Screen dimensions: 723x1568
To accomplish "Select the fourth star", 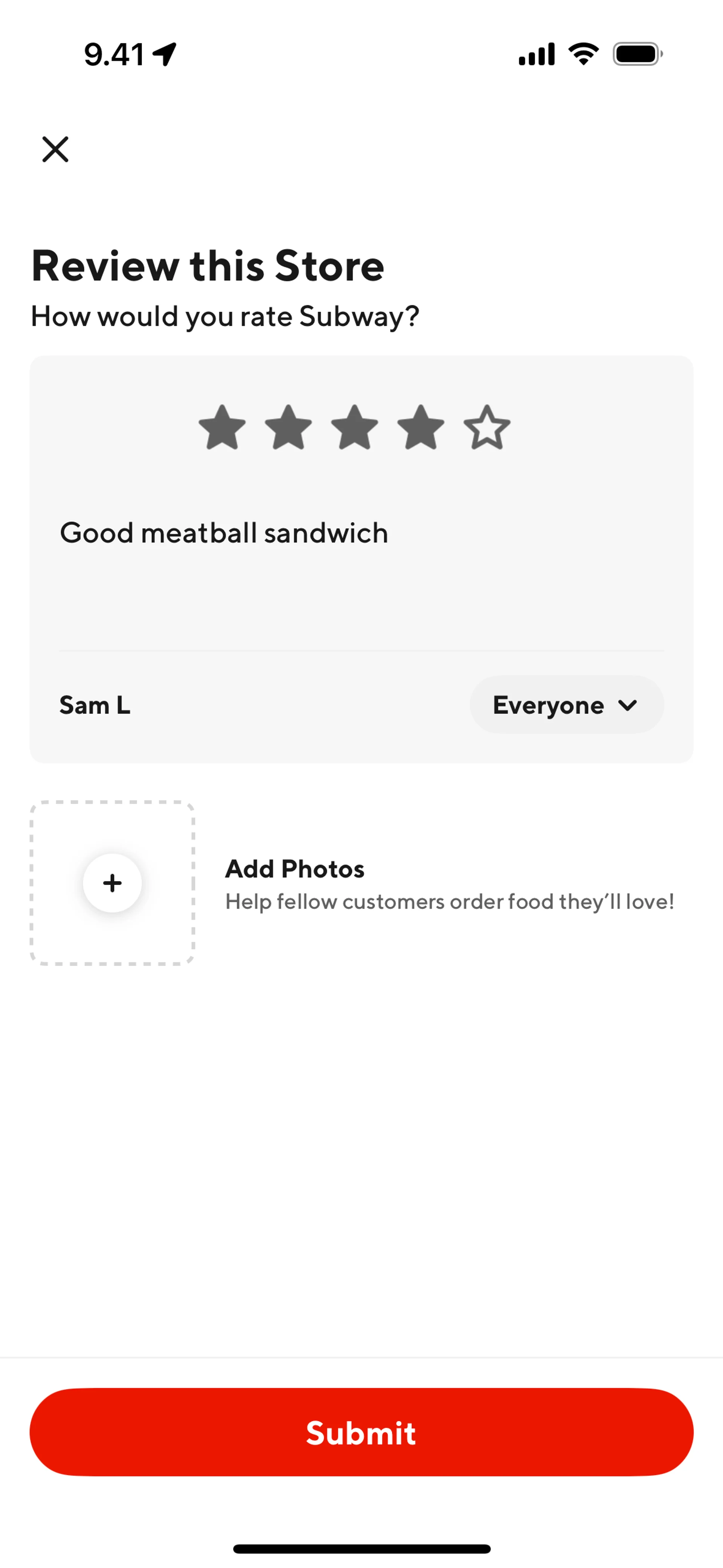I will tap(421, 428).
